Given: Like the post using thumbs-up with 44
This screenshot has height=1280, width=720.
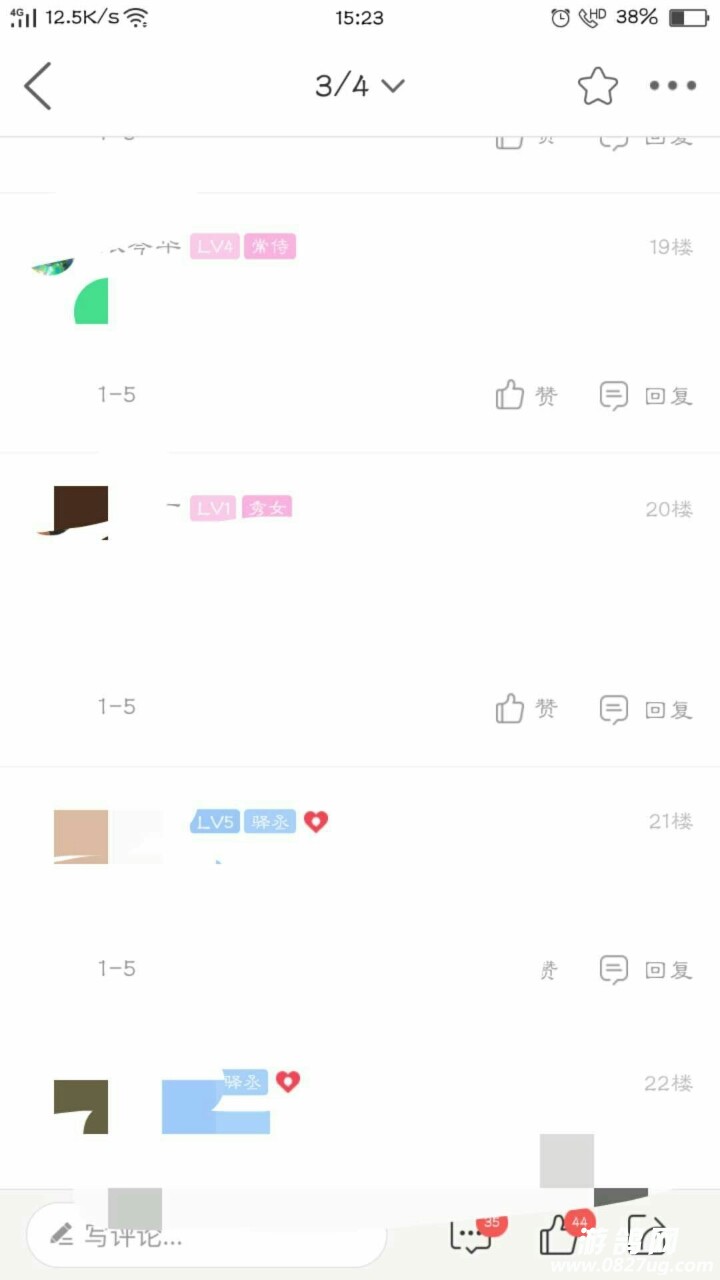Looking at the screenshot, I should tap(560, 1236).
